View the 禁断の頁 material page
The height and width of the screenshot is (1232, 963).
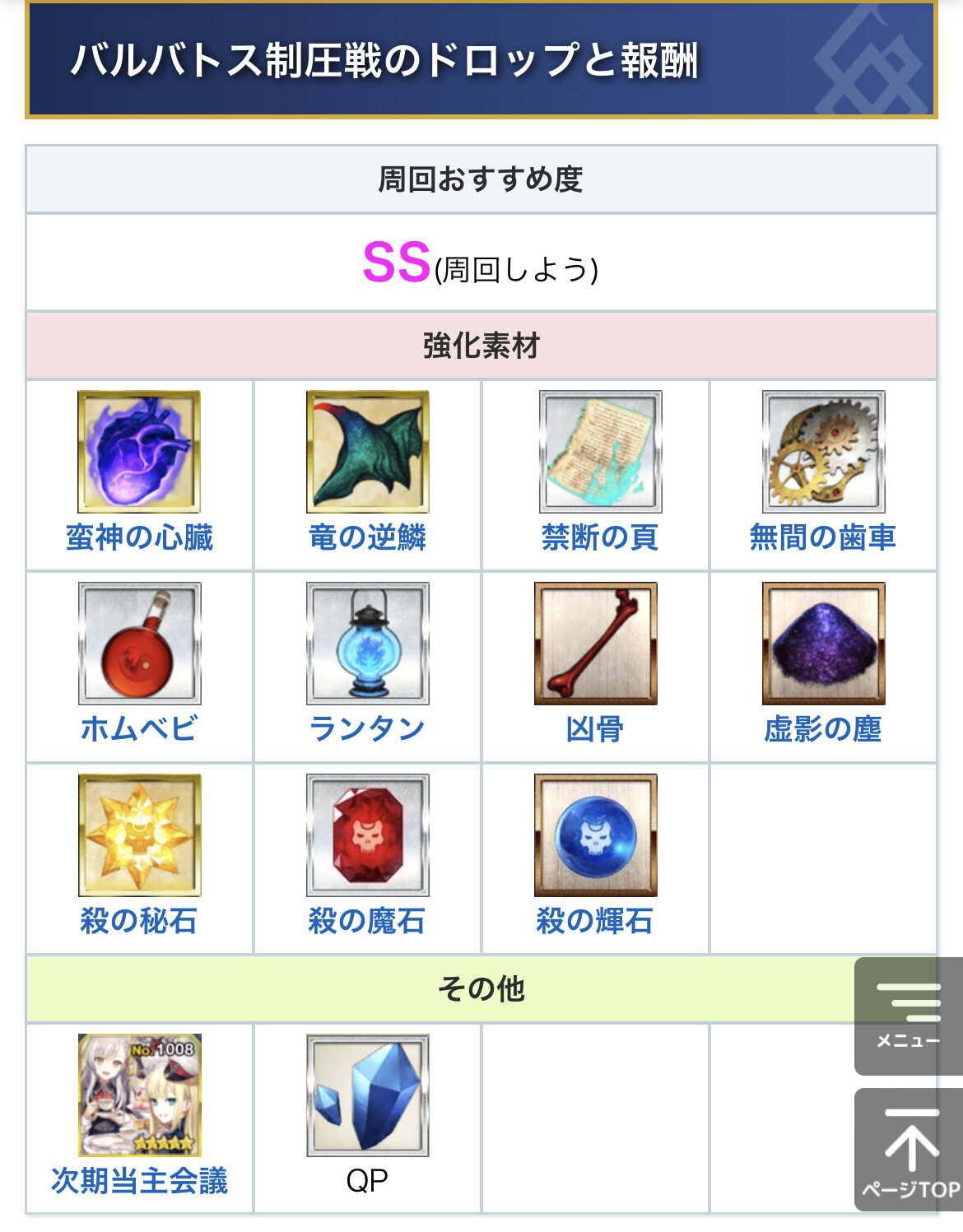point(599,537)
